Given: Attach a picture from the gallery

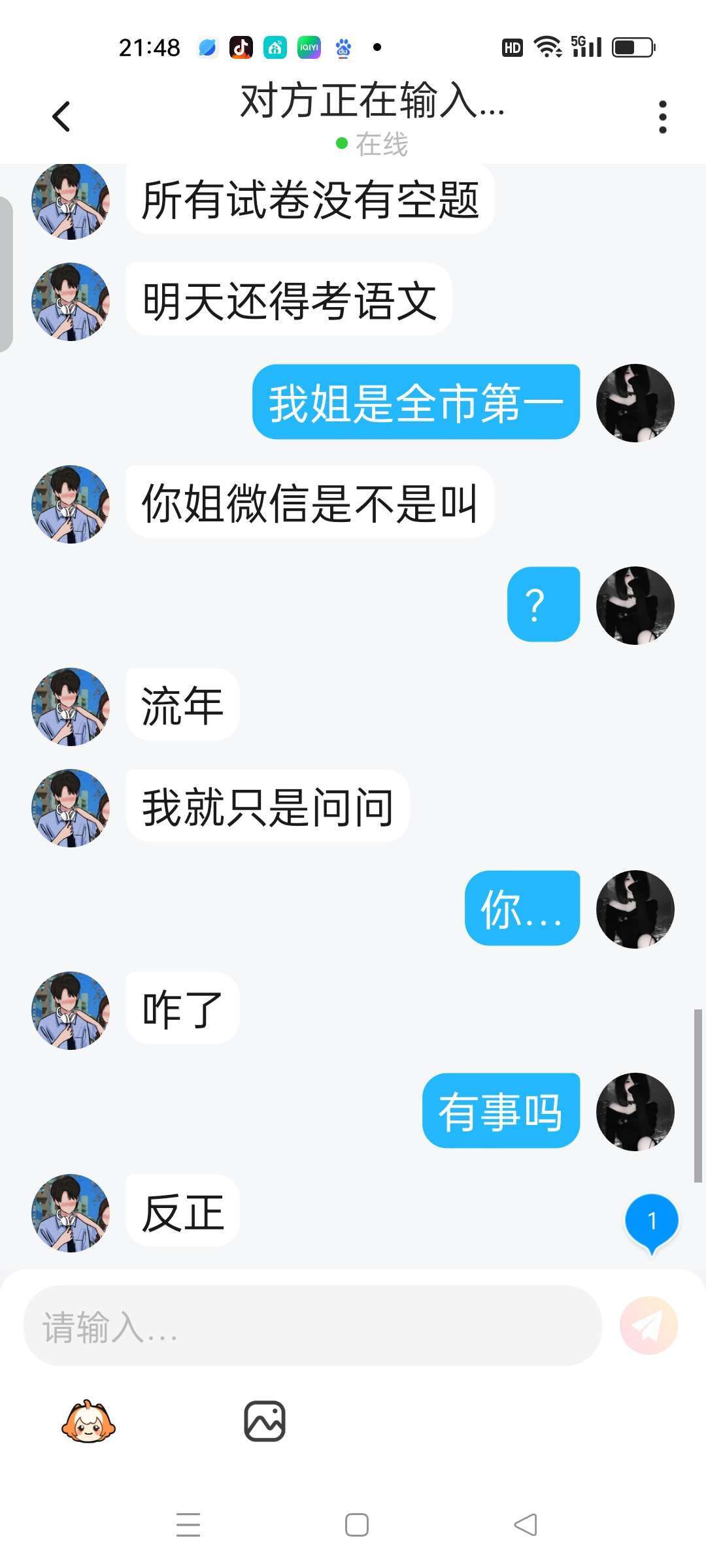Looking at the screenshot, I should click(265, 1422).
